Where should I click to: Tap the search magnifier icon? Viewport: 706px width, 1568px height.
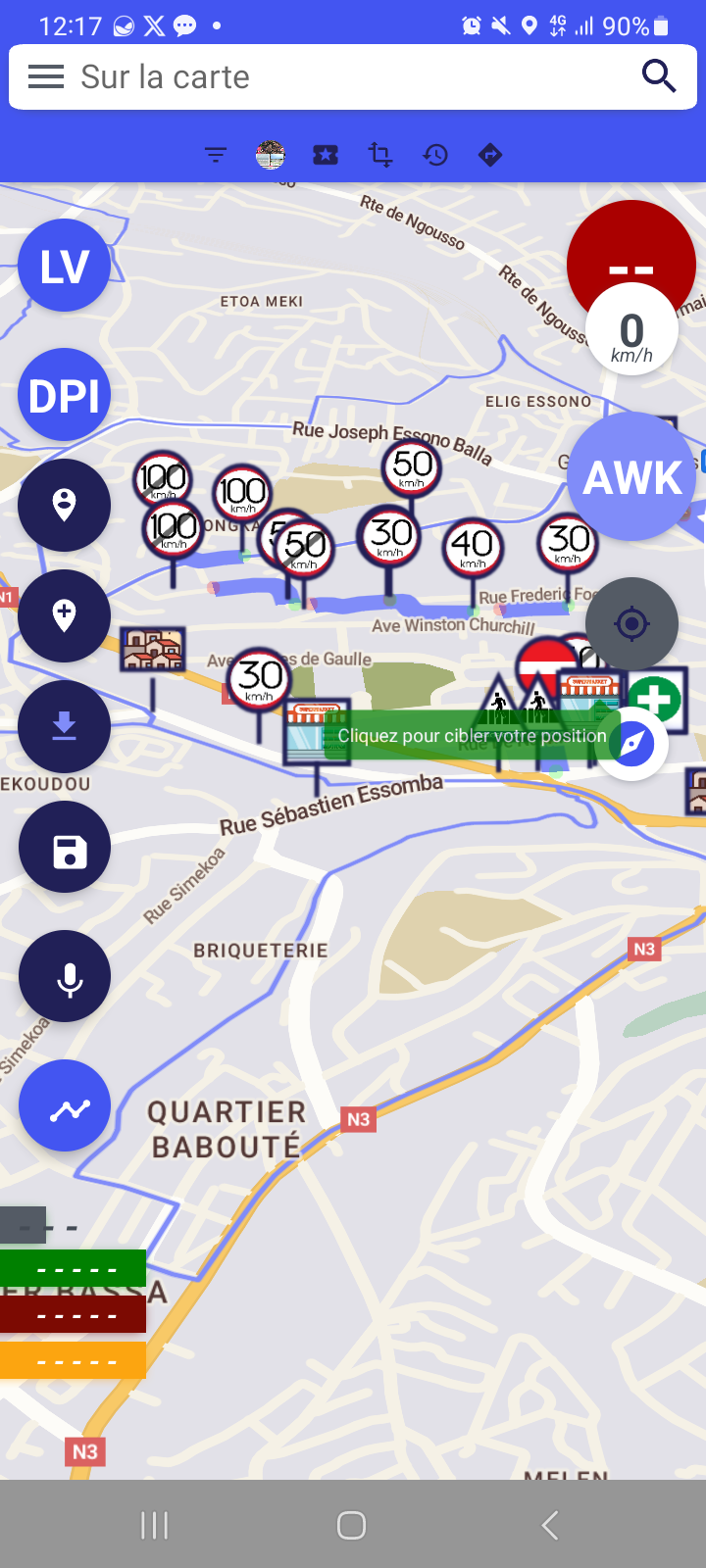point(658,75)
